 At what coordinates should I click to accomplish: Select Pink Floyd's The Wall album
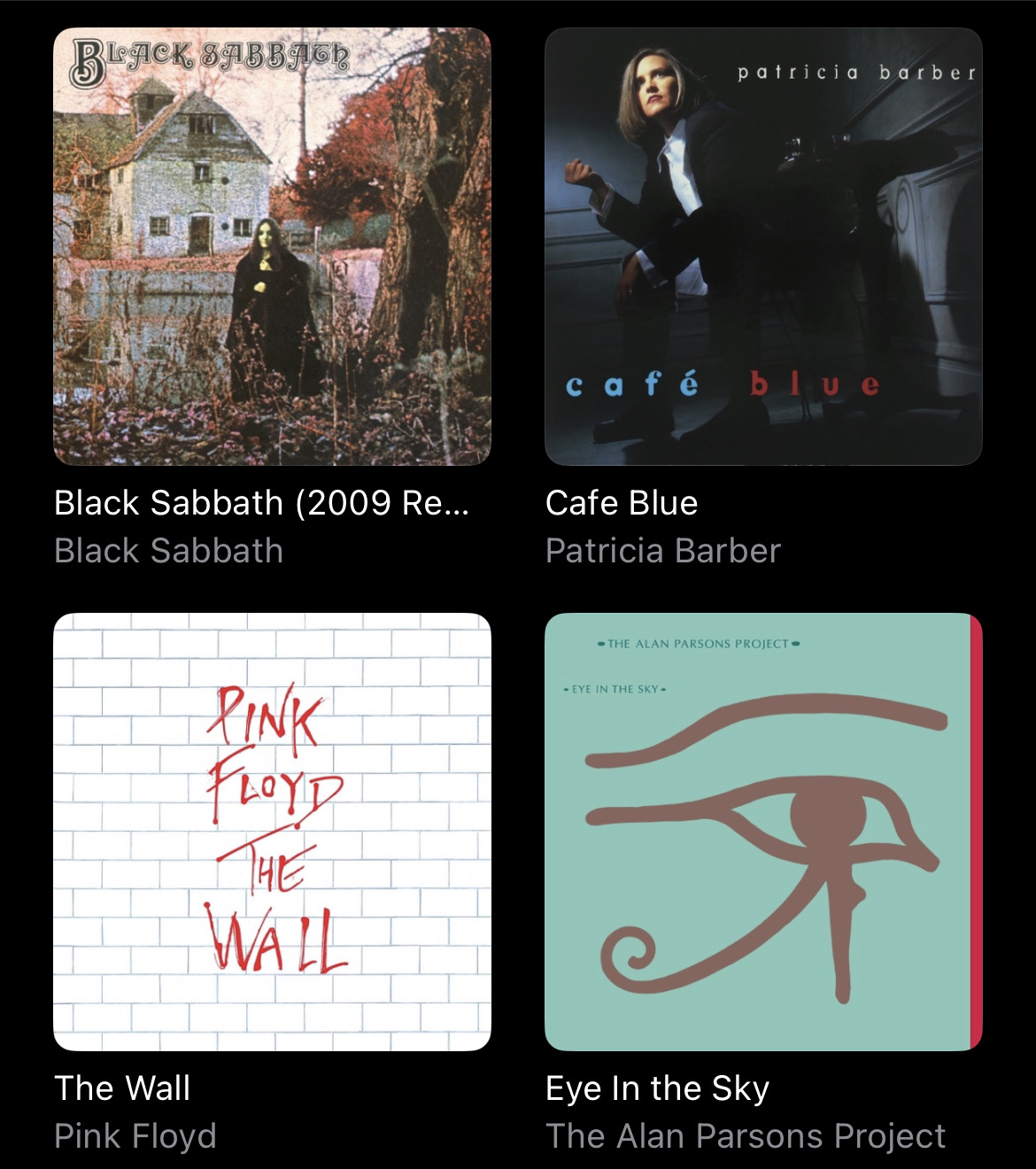pyautogui.click(x=272, y=832)
